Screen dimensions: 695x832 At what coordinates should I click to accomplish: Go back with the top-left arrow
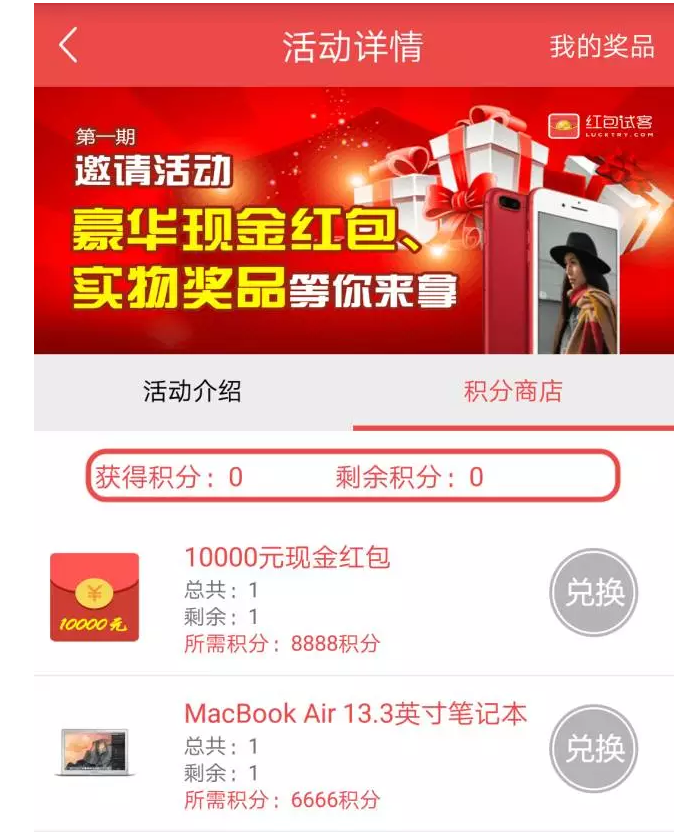pyautogui.click(x=68, y=46)
